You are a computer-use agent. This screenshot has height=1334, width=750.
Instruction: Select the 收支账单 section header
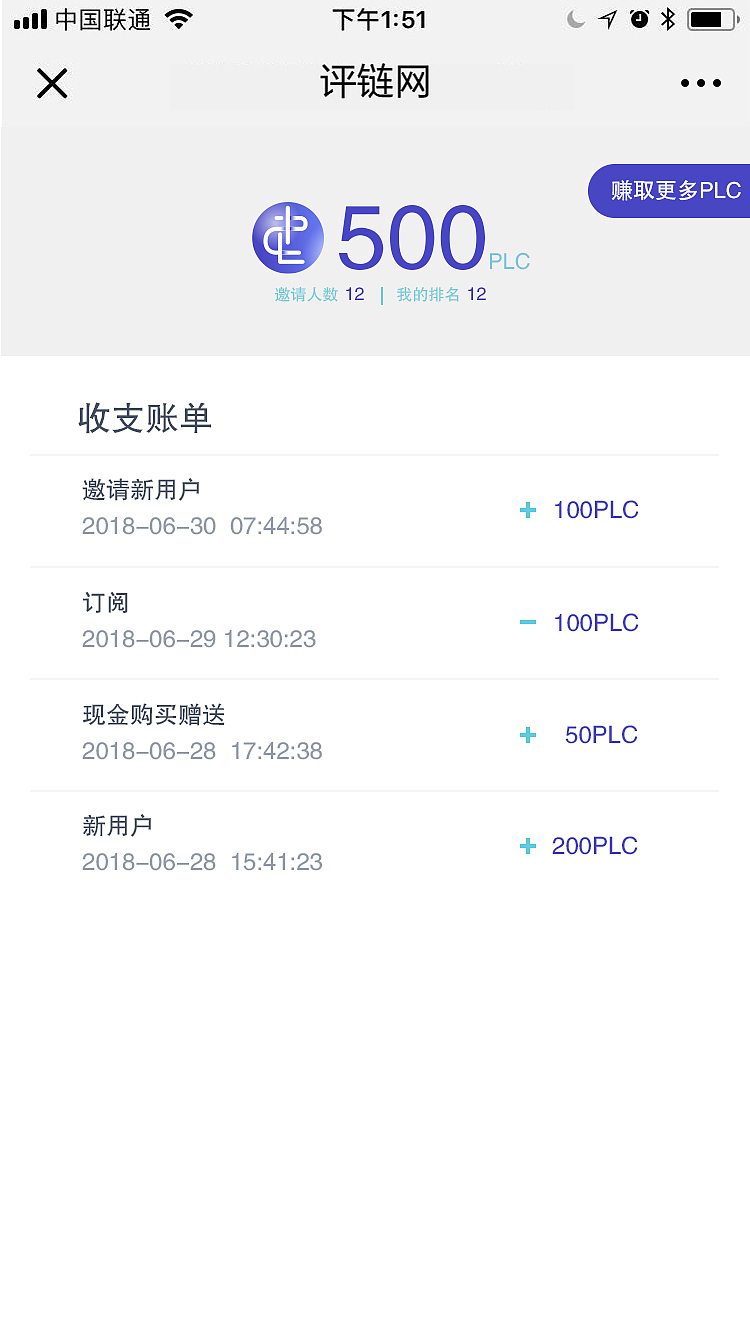click(x=147, y=418)
